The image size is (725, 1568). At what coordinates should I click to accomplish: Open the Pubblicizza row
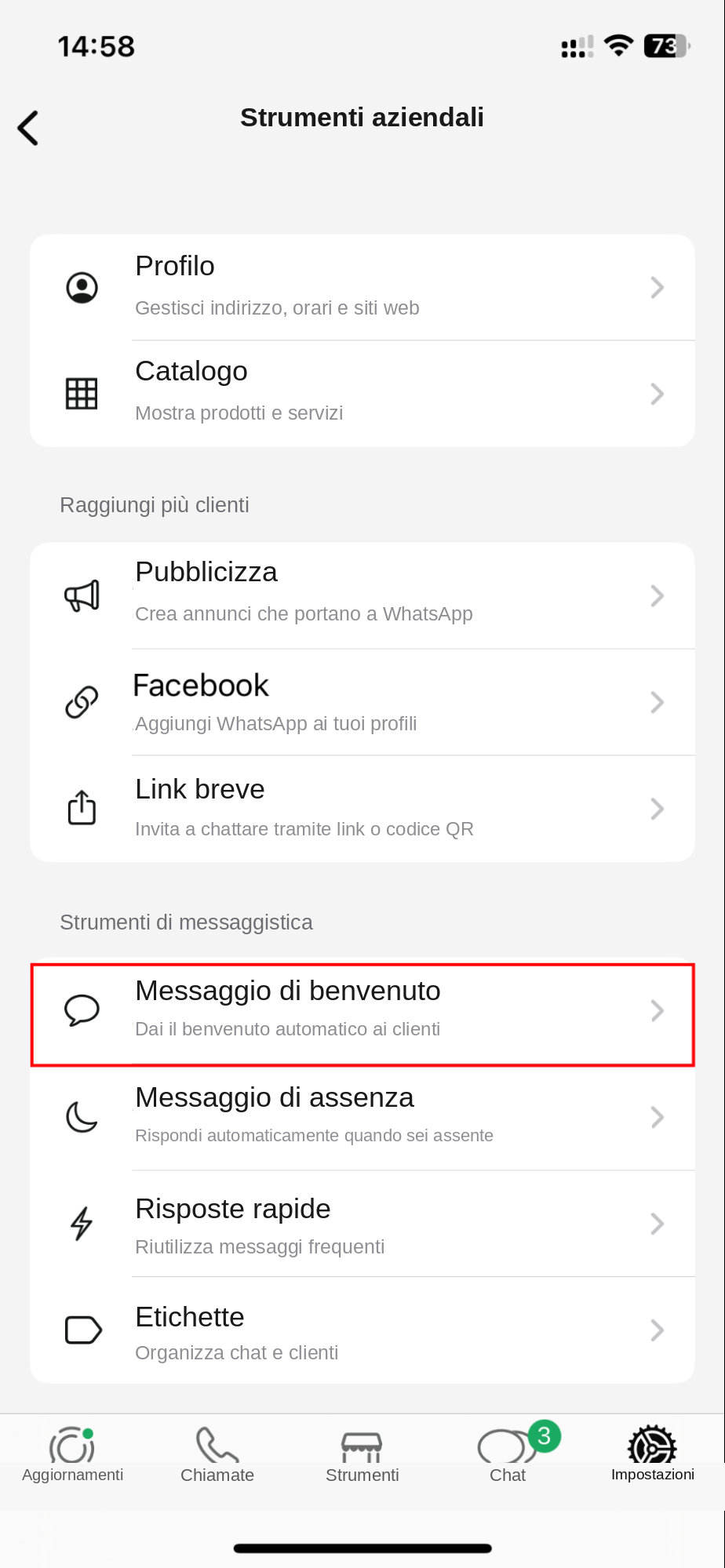(x=362, y=596)
